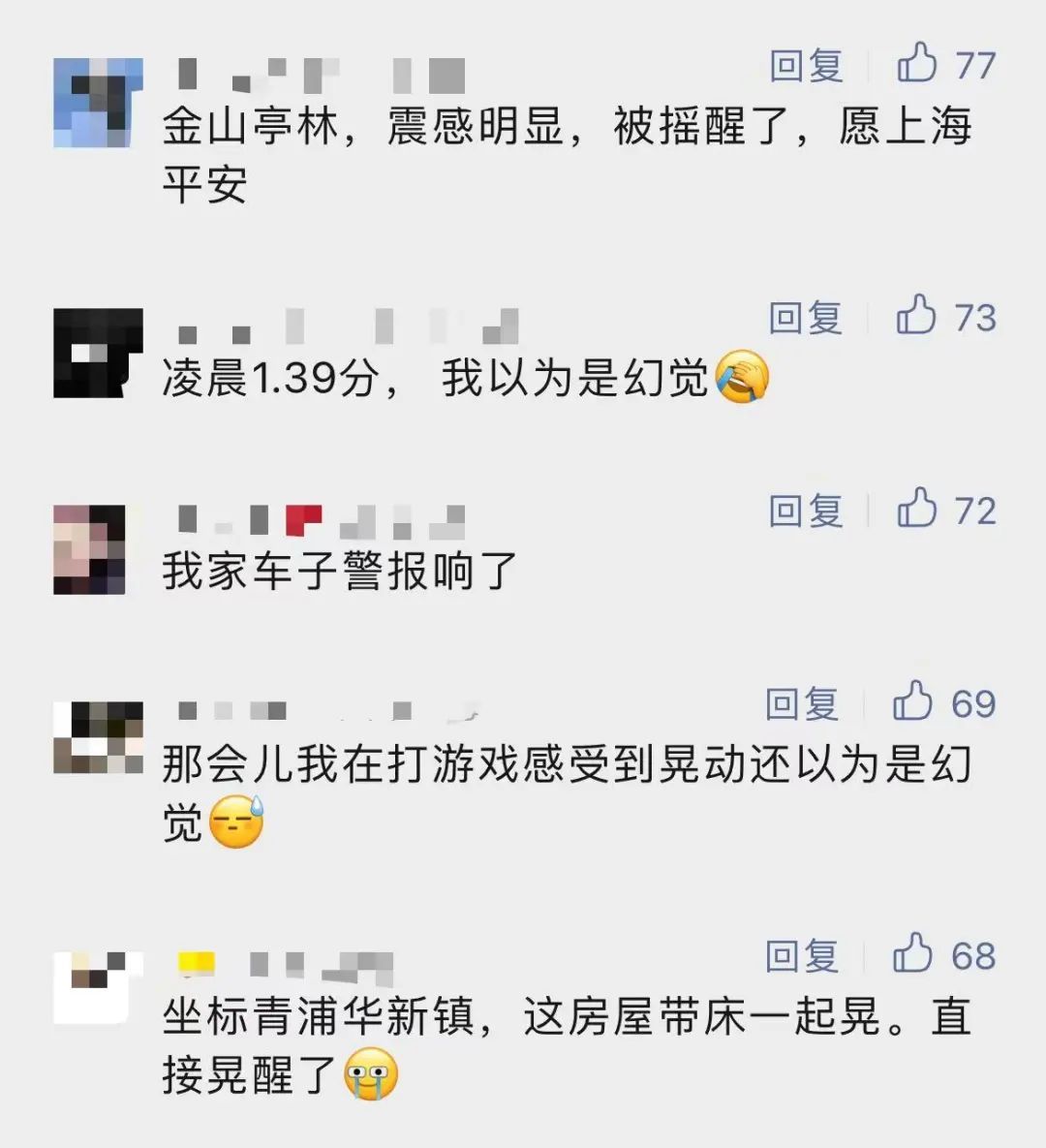Image resolution: width=1046 pixels, height=1148 pixels.
Task: Reply to the 金山亭林 comment
Action: (806, 66)
